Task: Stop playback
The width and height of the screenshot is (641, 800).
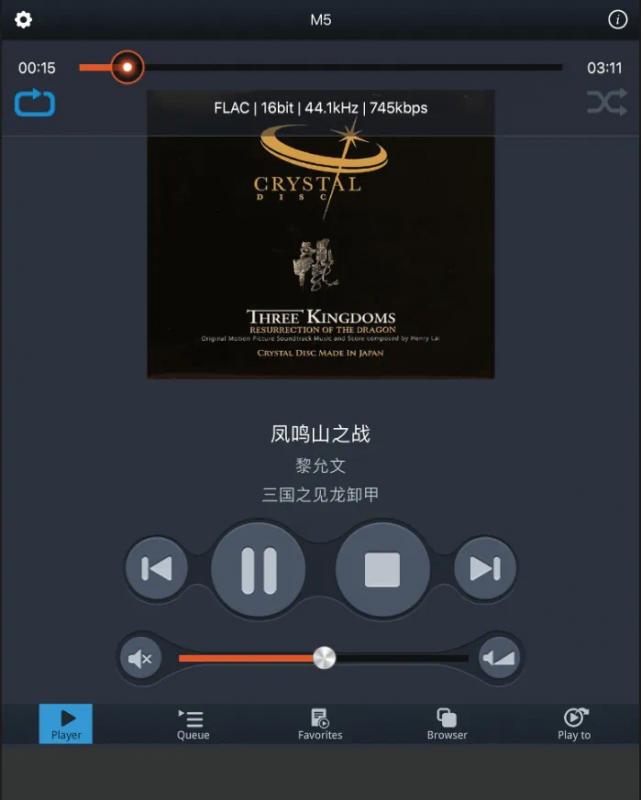Action: [x=382, y=570]
